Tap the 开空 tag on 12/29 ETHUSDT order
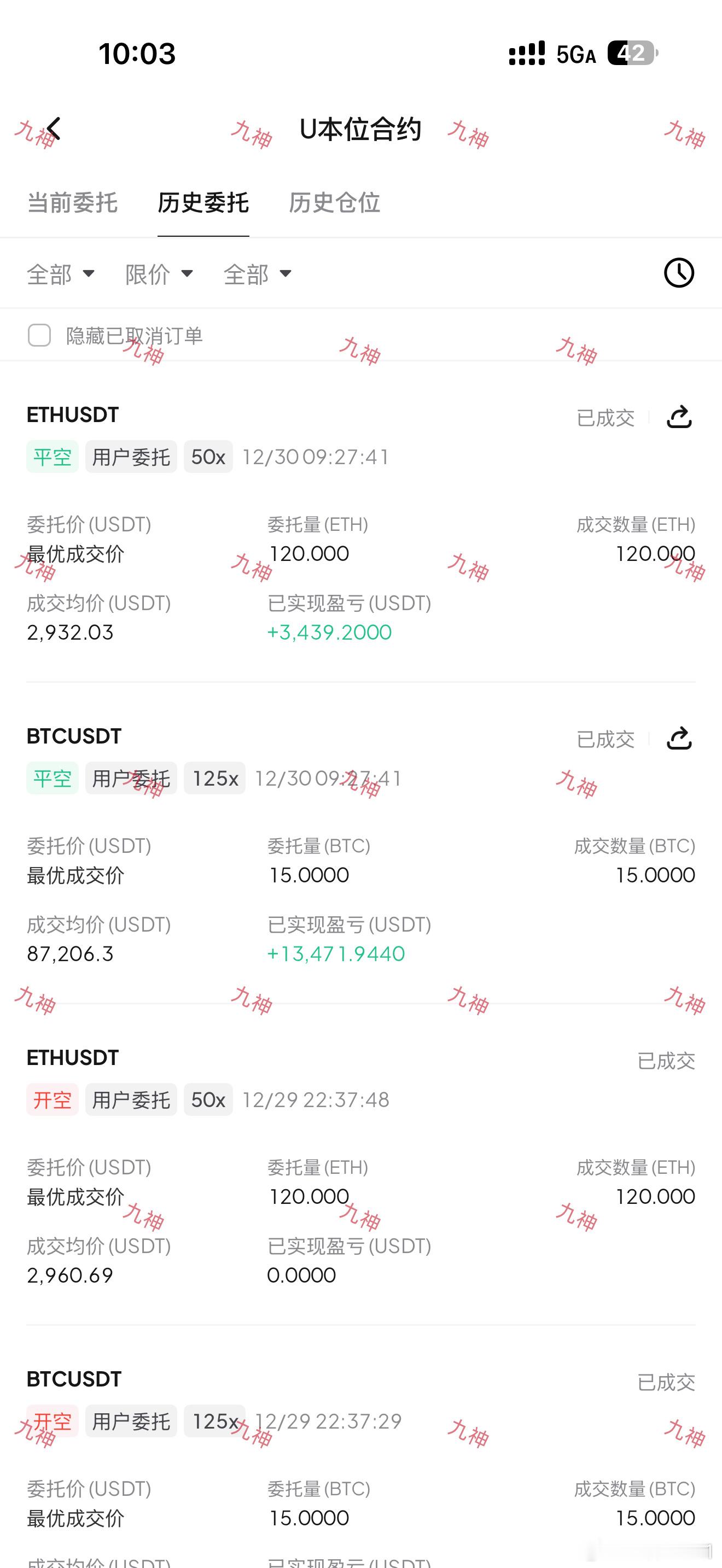The width and height of the screenshot is (722, 1568). tap(53, 1099)
